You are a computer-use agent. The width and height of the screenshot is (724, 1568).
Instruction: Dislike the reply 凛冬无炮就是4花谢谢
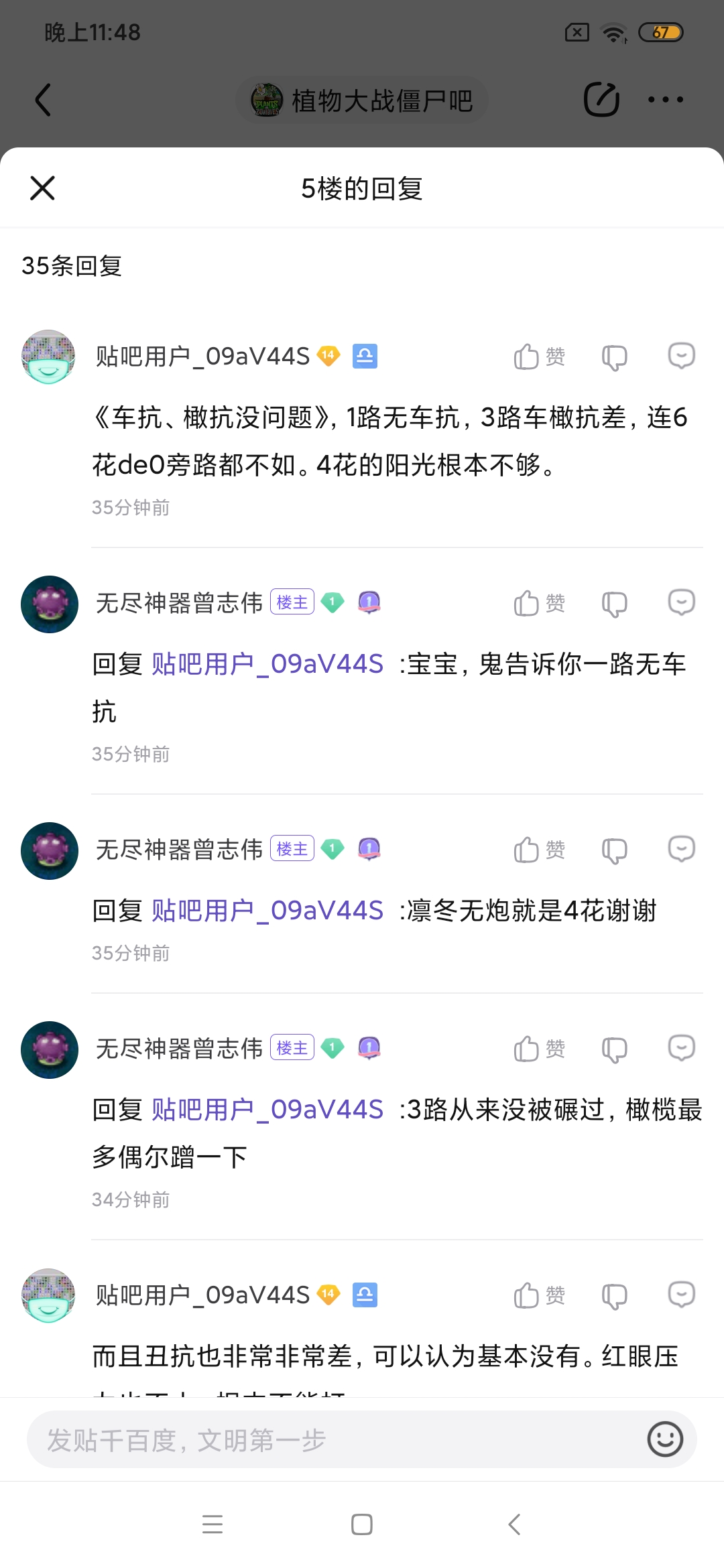click(x=614, y=850)
